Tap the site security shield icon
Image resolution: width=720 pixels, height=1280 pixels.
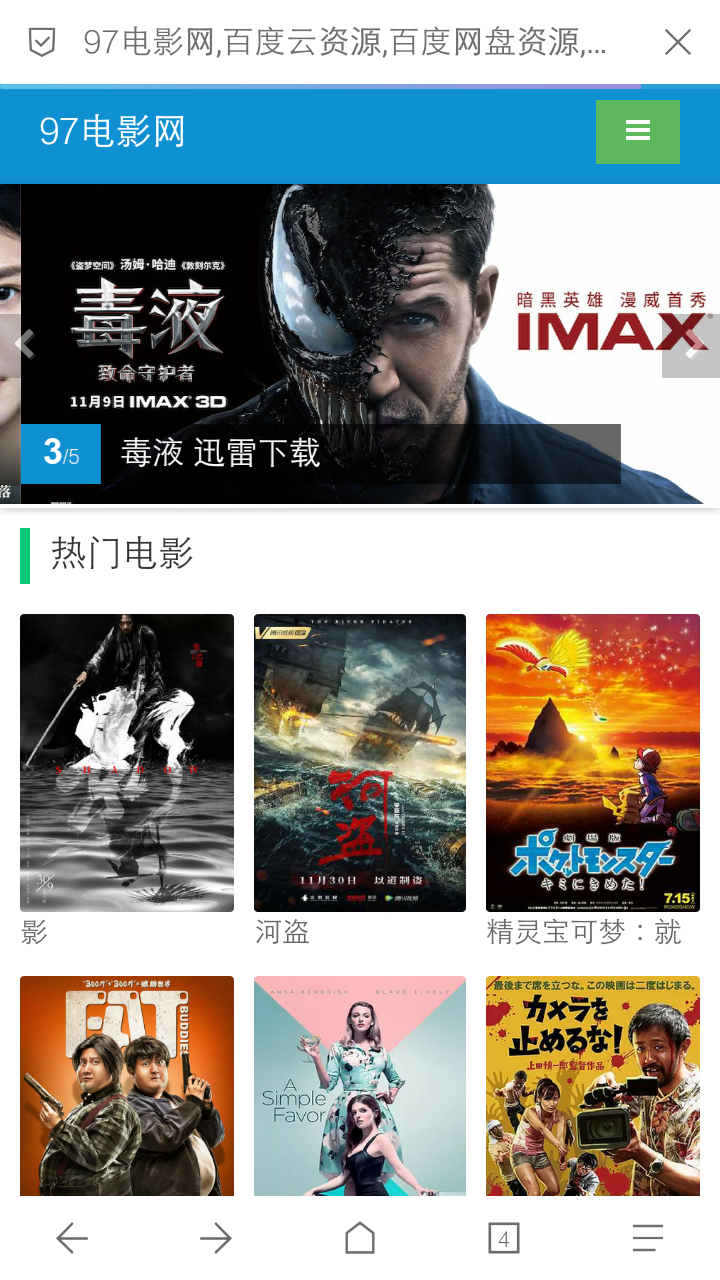click(x=42, y=42)
